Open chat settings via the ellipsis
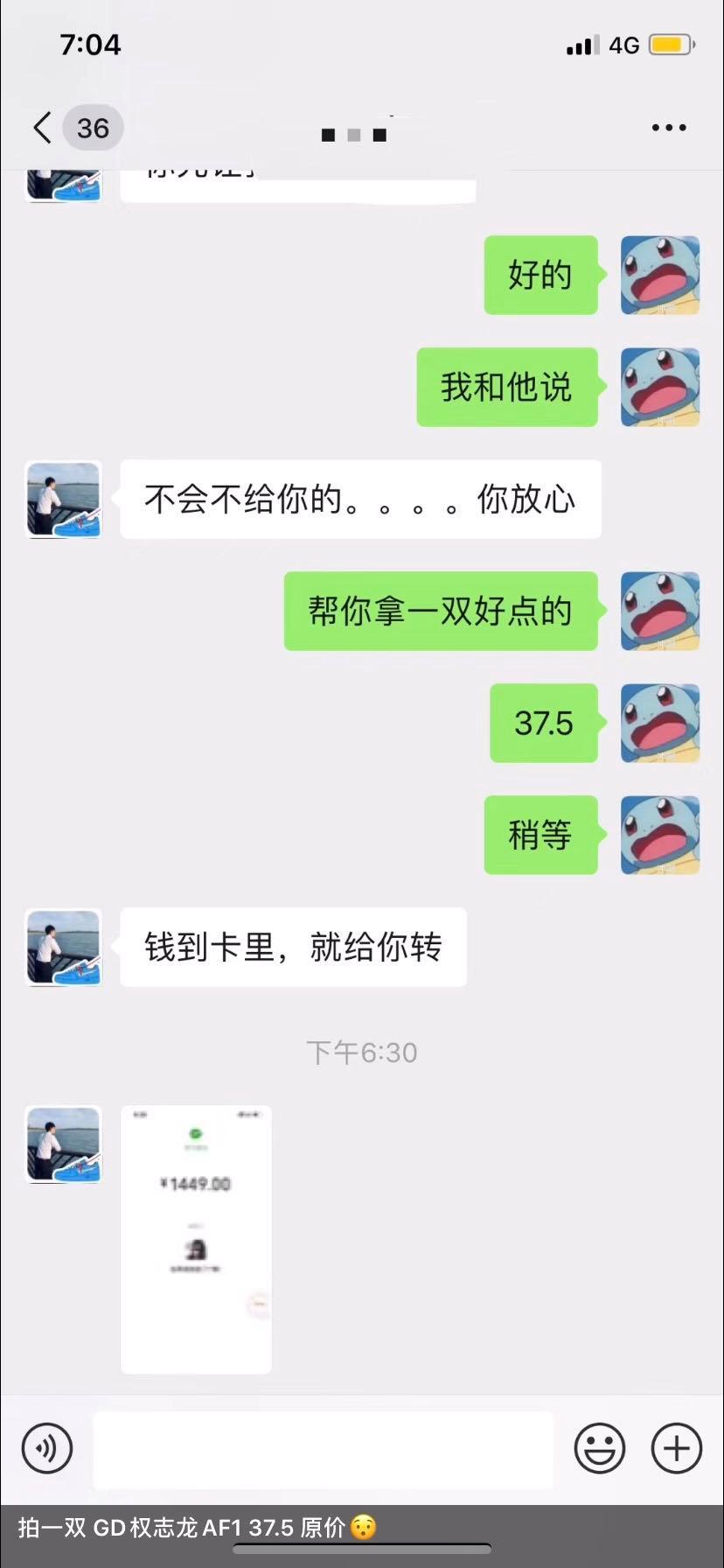 click(x=668, y=128)
